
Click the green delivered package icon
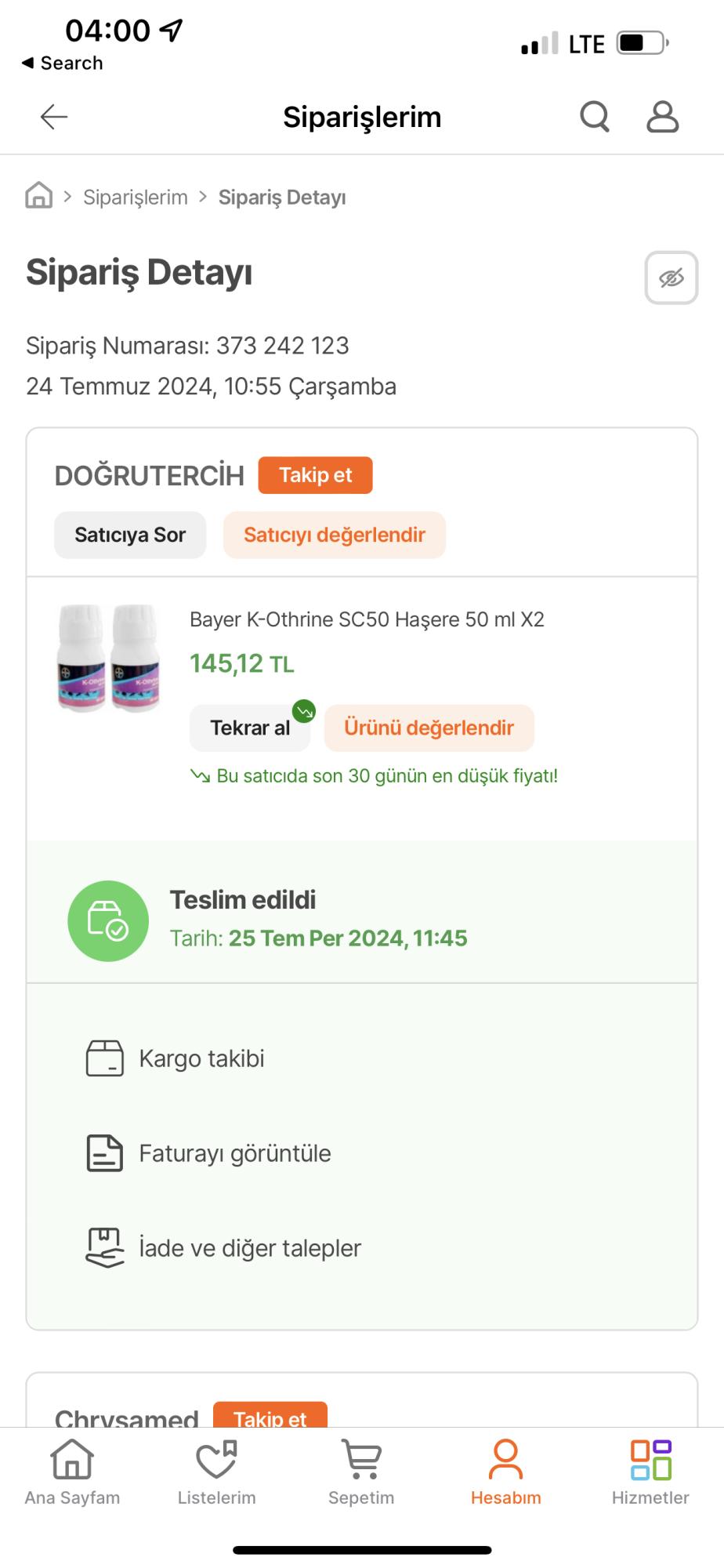coord(109,921)
